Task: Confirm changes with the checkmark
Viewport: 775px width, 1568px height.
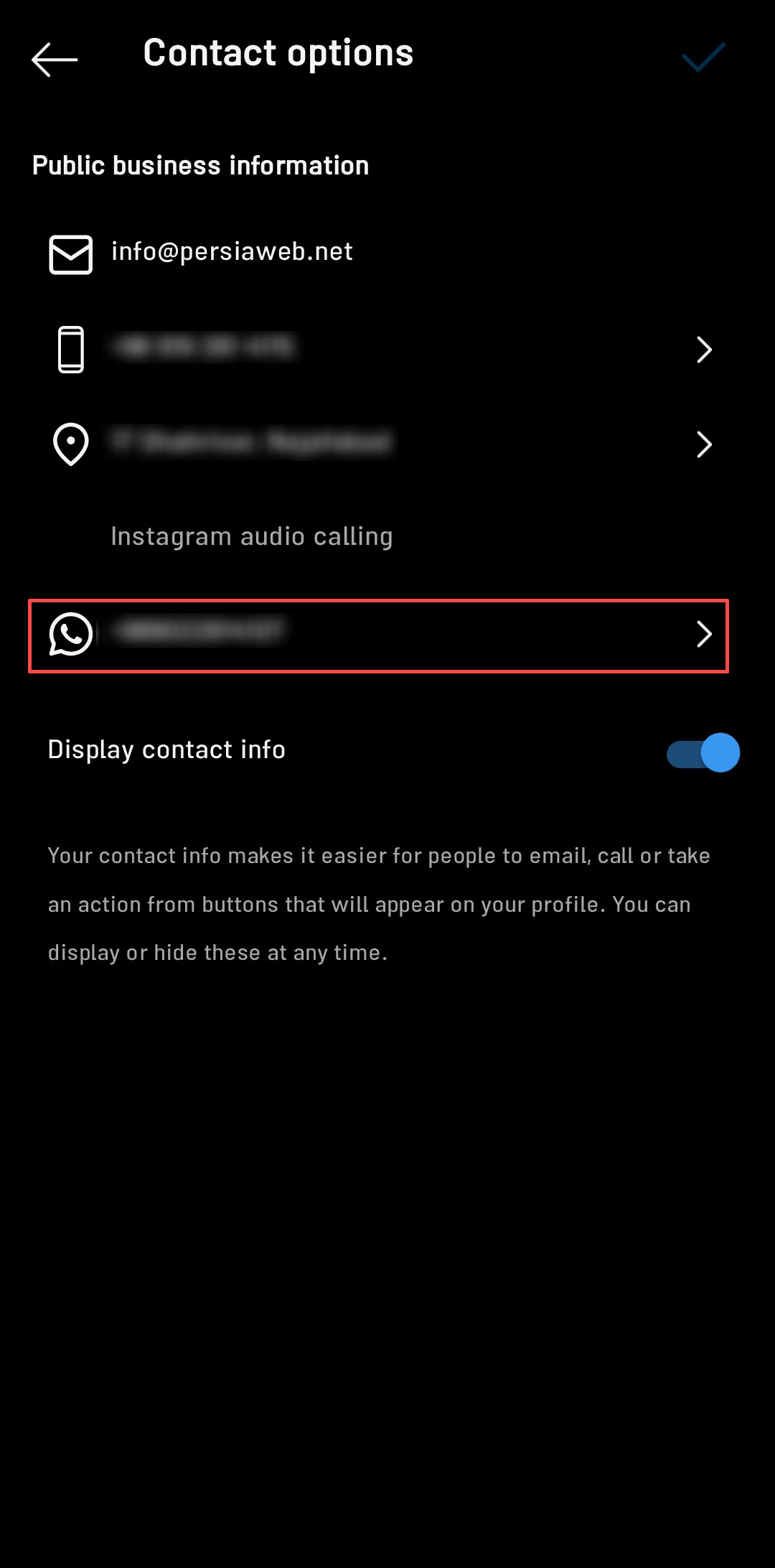Action: pyautogui.click(x=703, y=57)
